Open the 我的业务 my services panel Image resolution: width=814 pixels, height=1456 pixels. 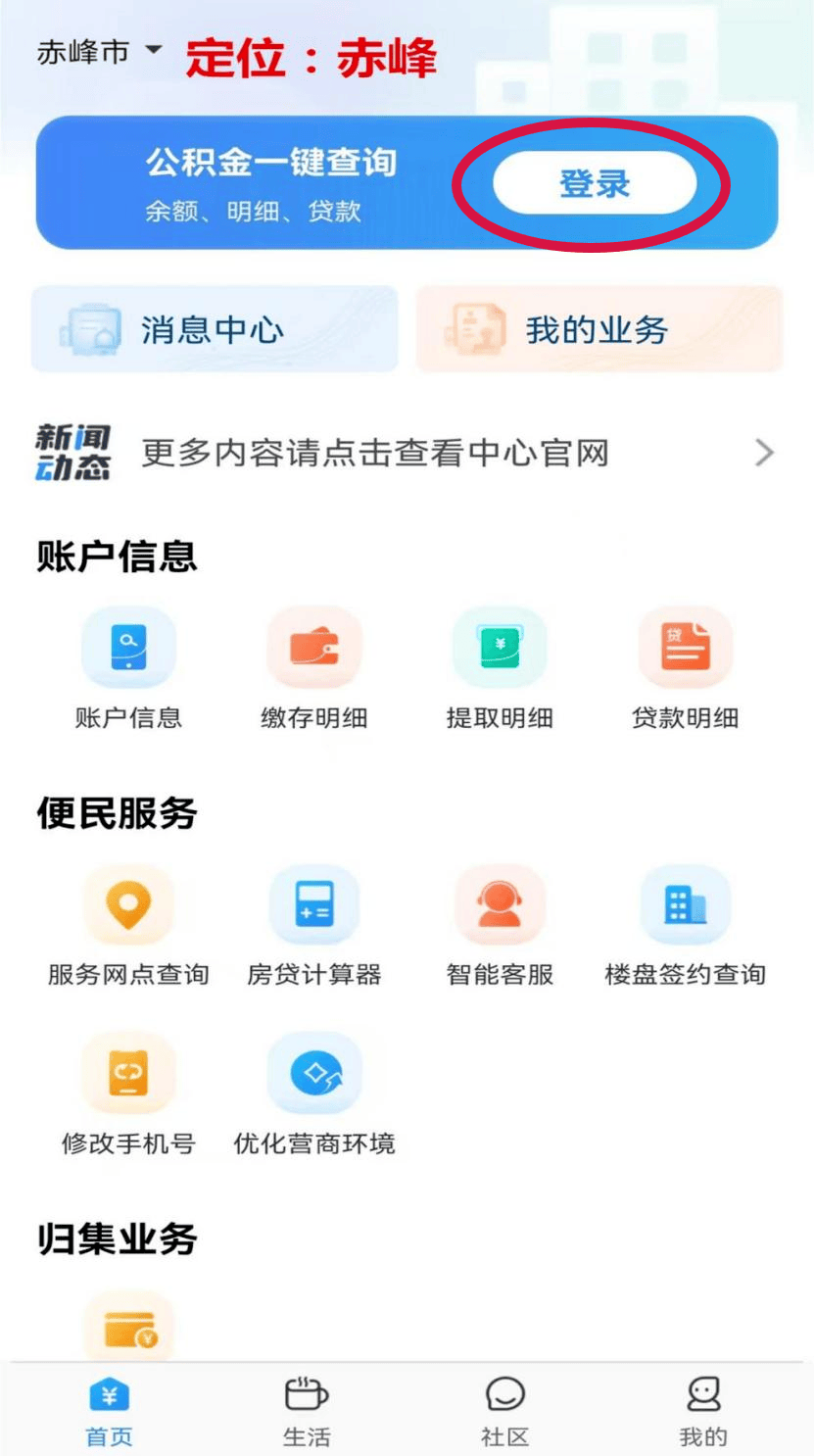(x=598, y=329)
